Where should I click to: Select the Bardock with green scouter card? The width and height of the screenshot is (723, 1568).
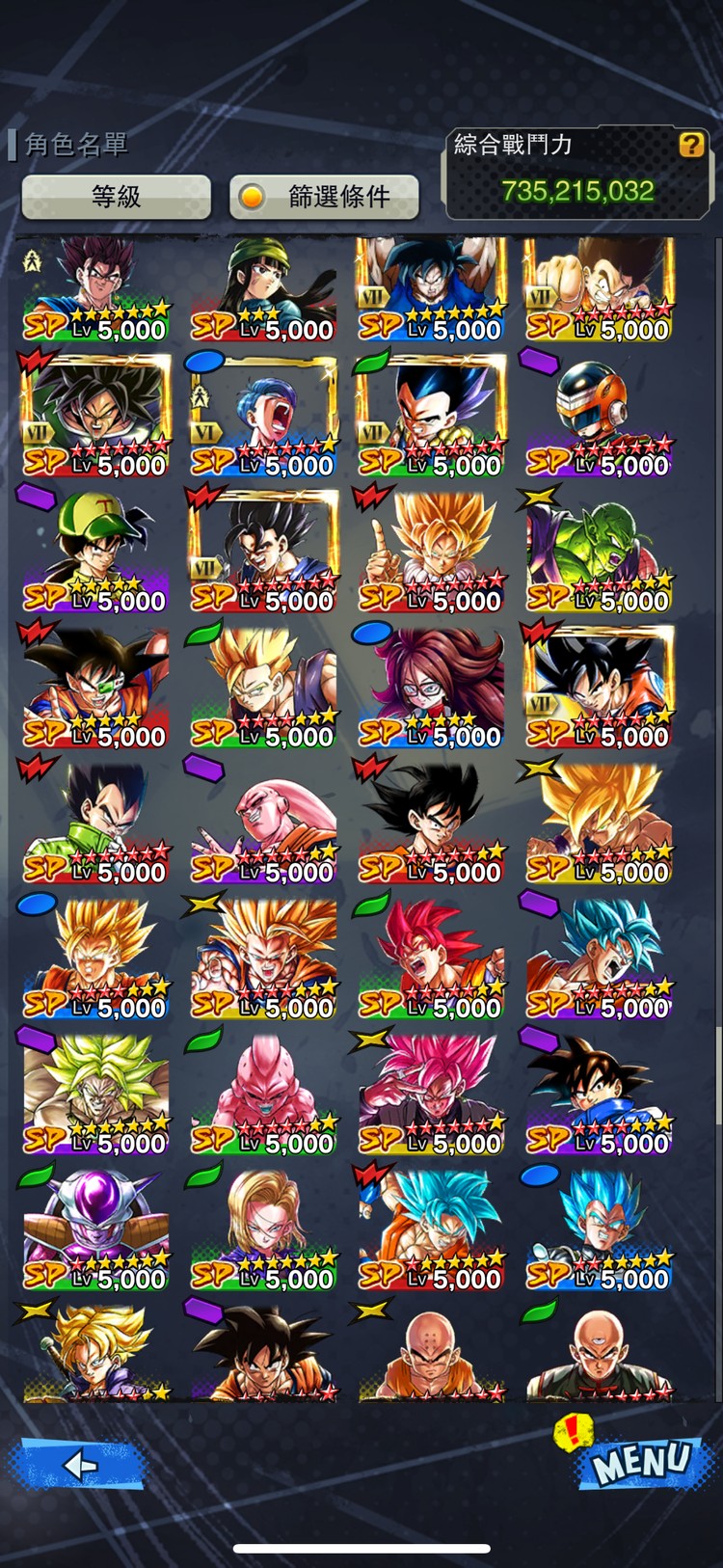(x=96, y=689)
